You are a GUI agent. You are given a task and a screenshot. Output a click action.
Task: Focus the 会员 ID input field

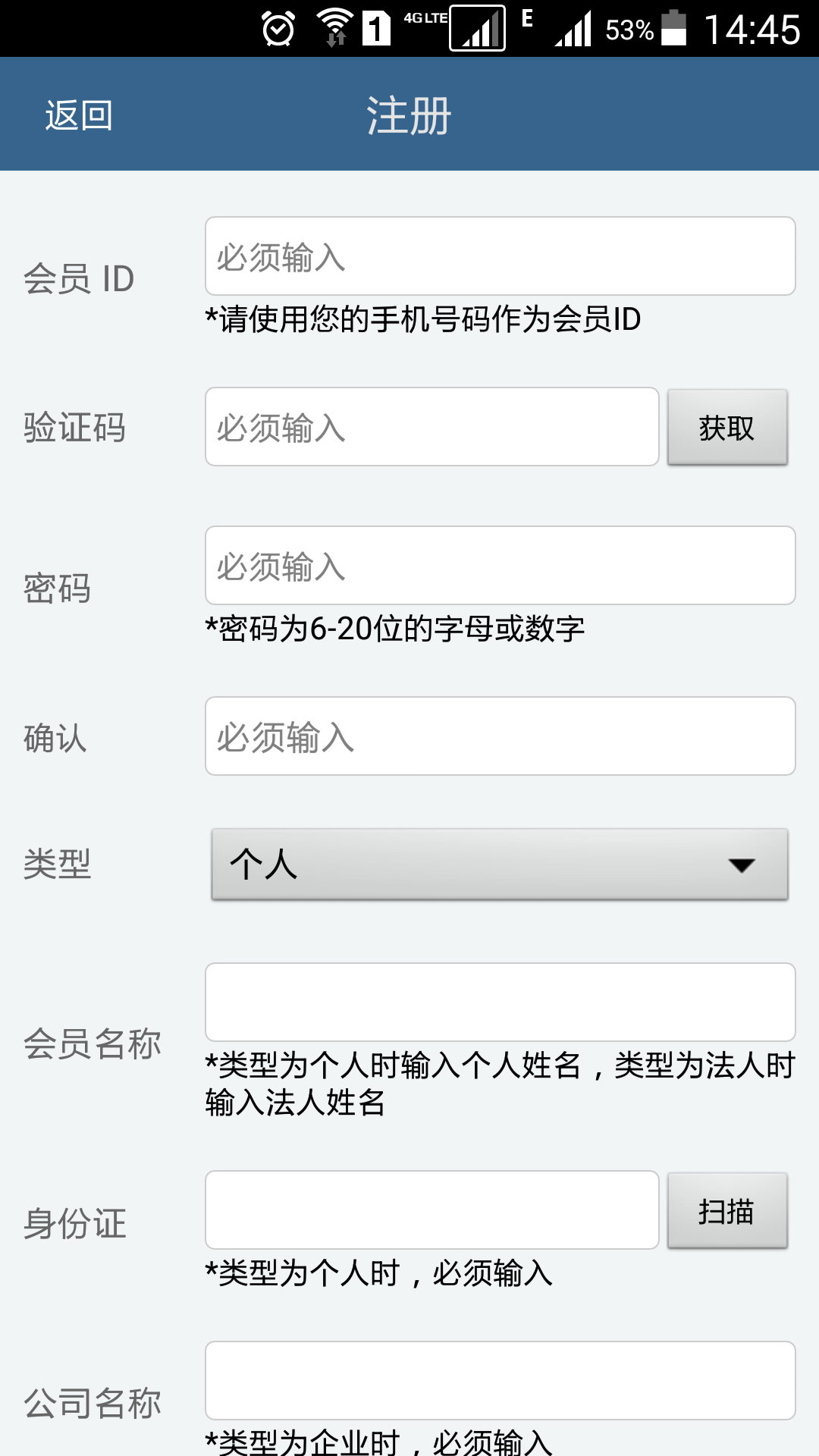[x=500, y=256]
